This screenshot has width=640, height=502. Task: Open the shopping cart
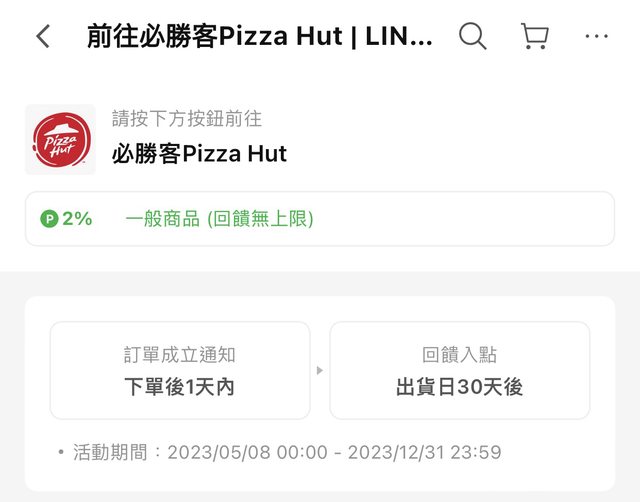[x=534, y=37]
